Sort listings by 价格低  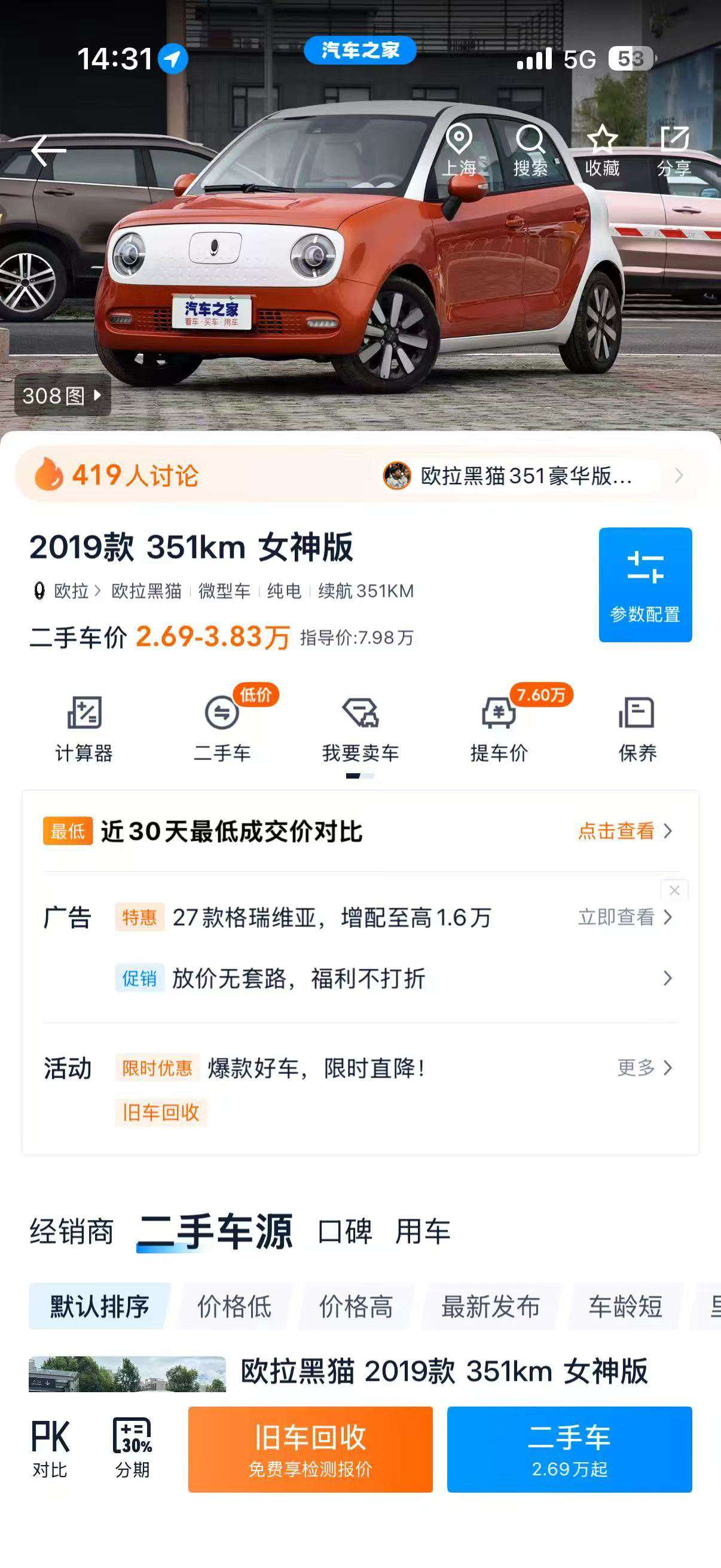click(x=234, y=1306)
